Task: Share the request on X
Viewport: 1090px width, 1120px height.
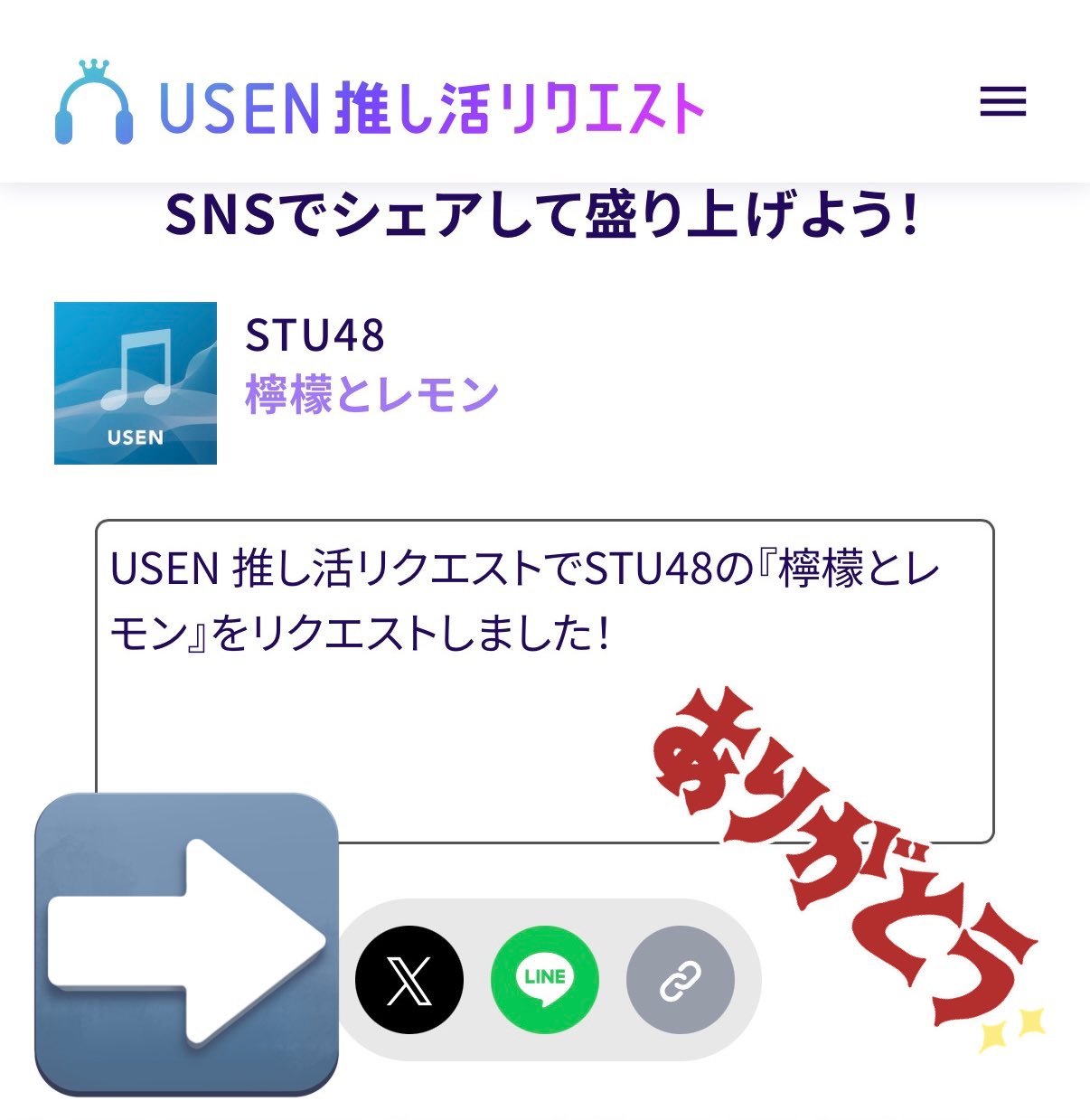Action: point(409,980)
